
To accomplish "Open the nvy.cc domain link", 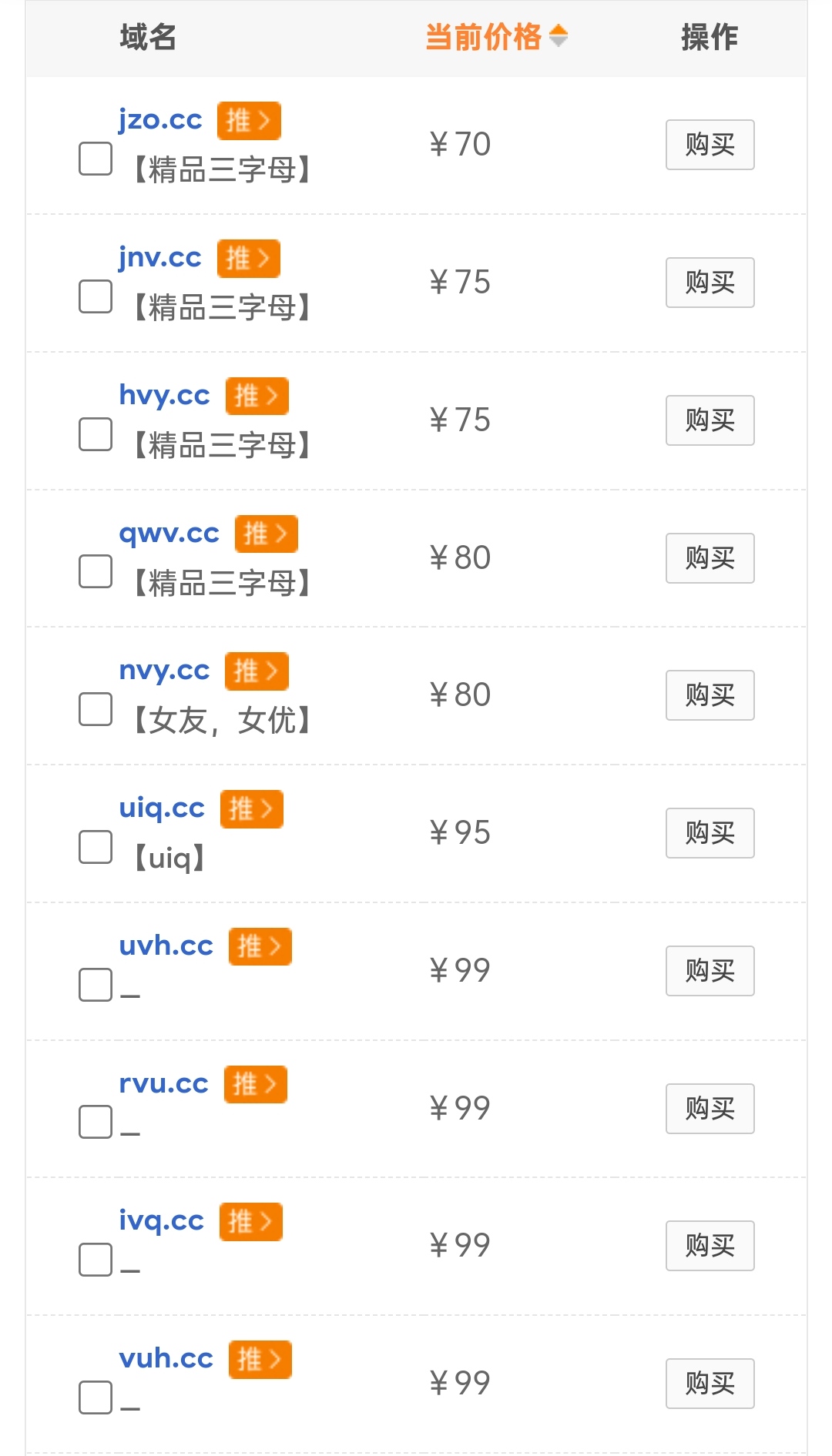I will [x=164, y=670].
